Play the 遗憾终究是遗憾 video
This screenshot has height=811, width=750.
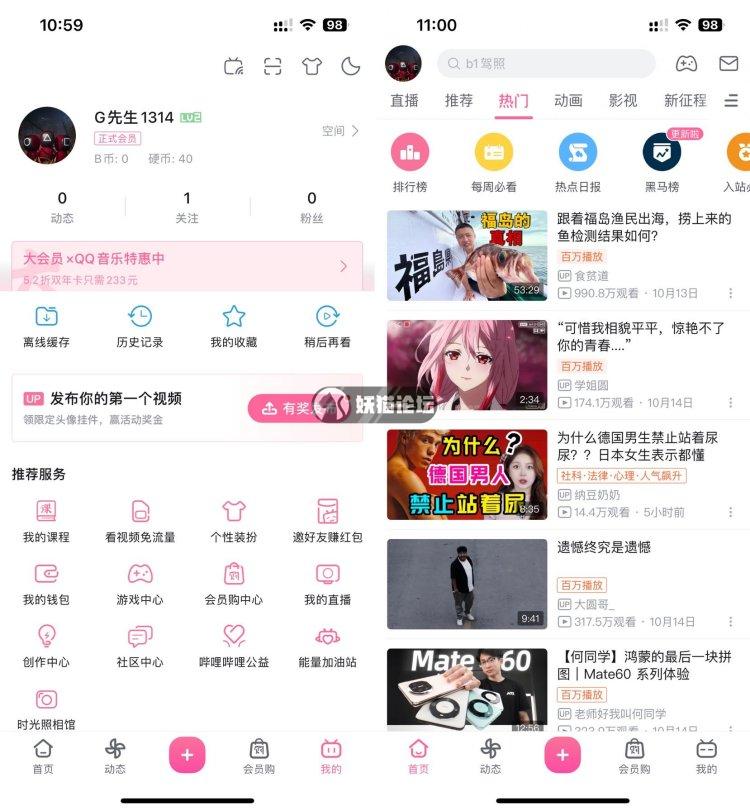click(x=467, y=584)
